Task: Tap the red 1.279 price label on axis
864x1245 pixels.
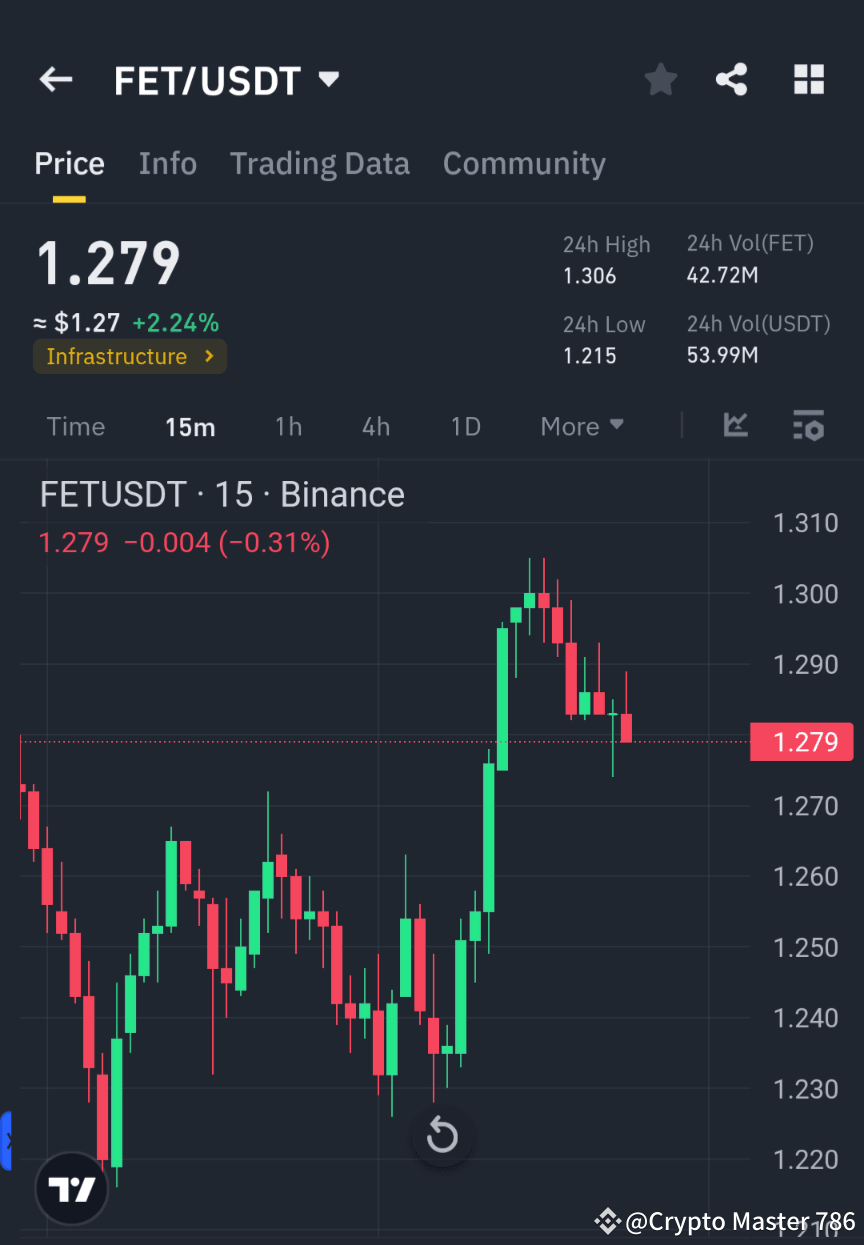Action: (801, 741)
